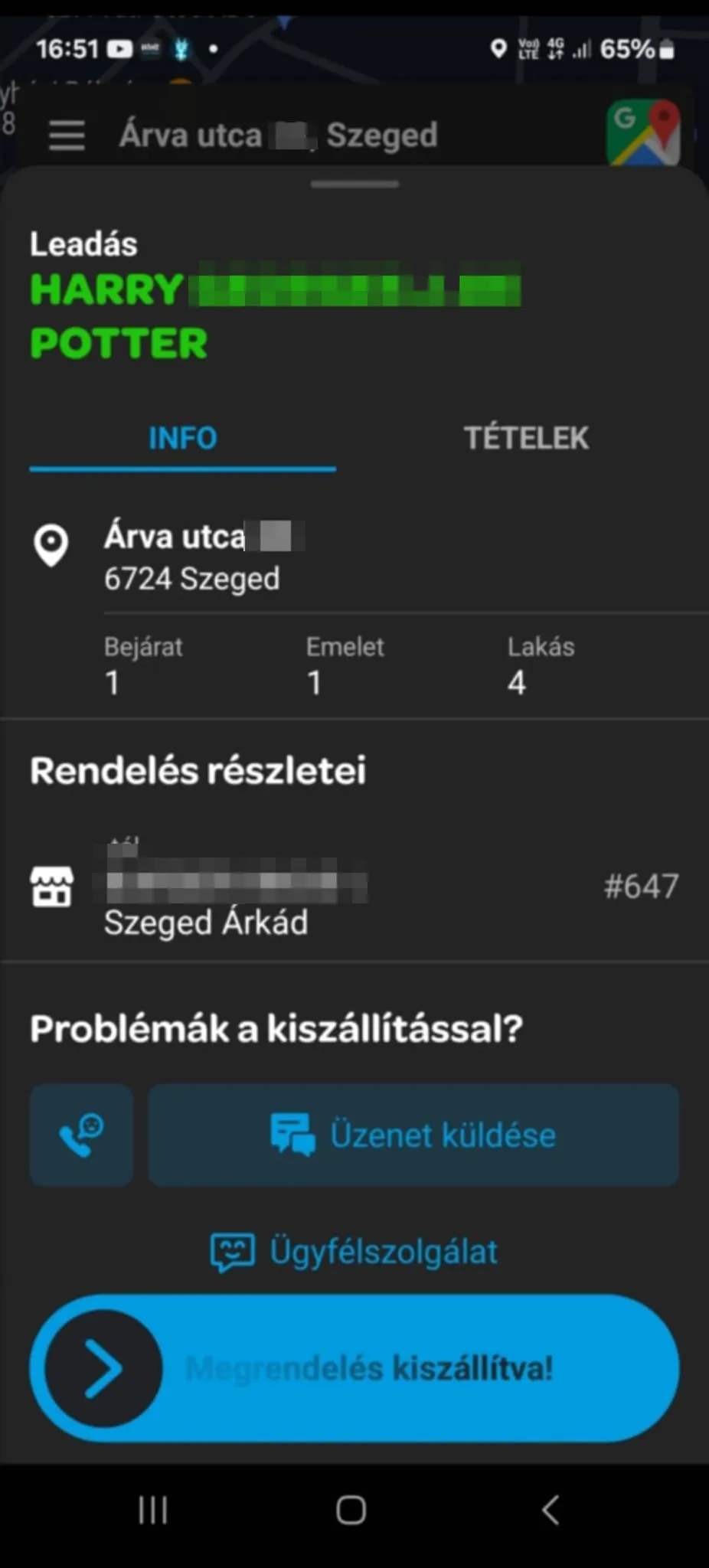Tap Üzenet küldése to send message
709x1568 pixels.
click(x=413, y=1135)
